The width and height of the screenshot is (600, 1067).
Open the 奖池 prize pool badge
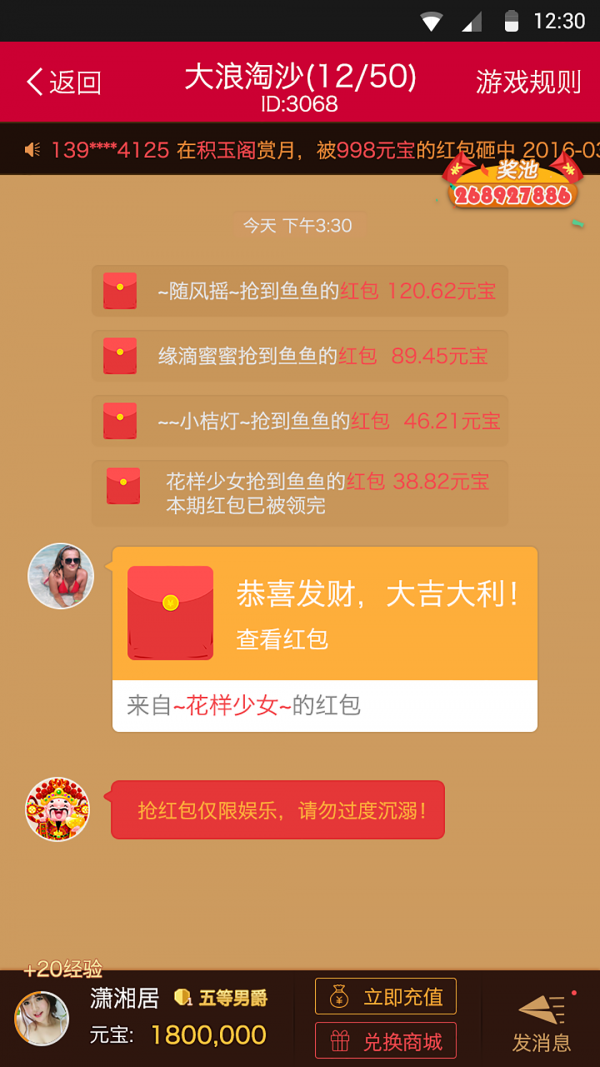click(x=514, y=182)
